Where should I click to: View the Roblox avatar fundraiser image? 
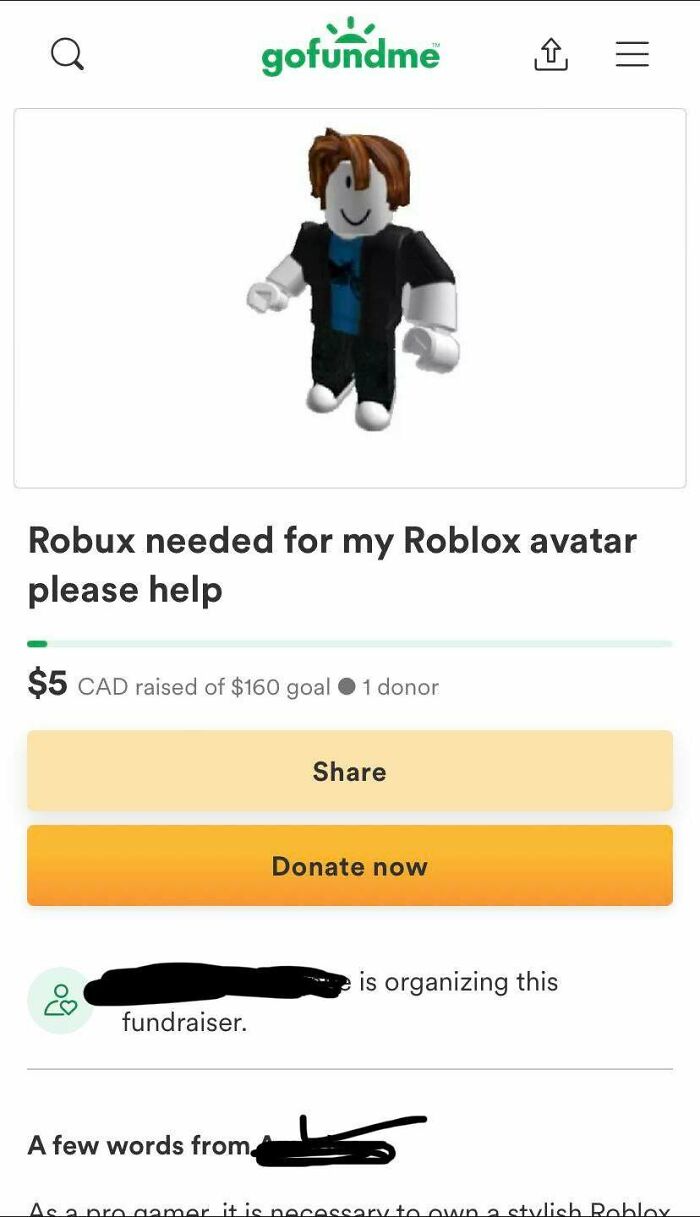350,298
